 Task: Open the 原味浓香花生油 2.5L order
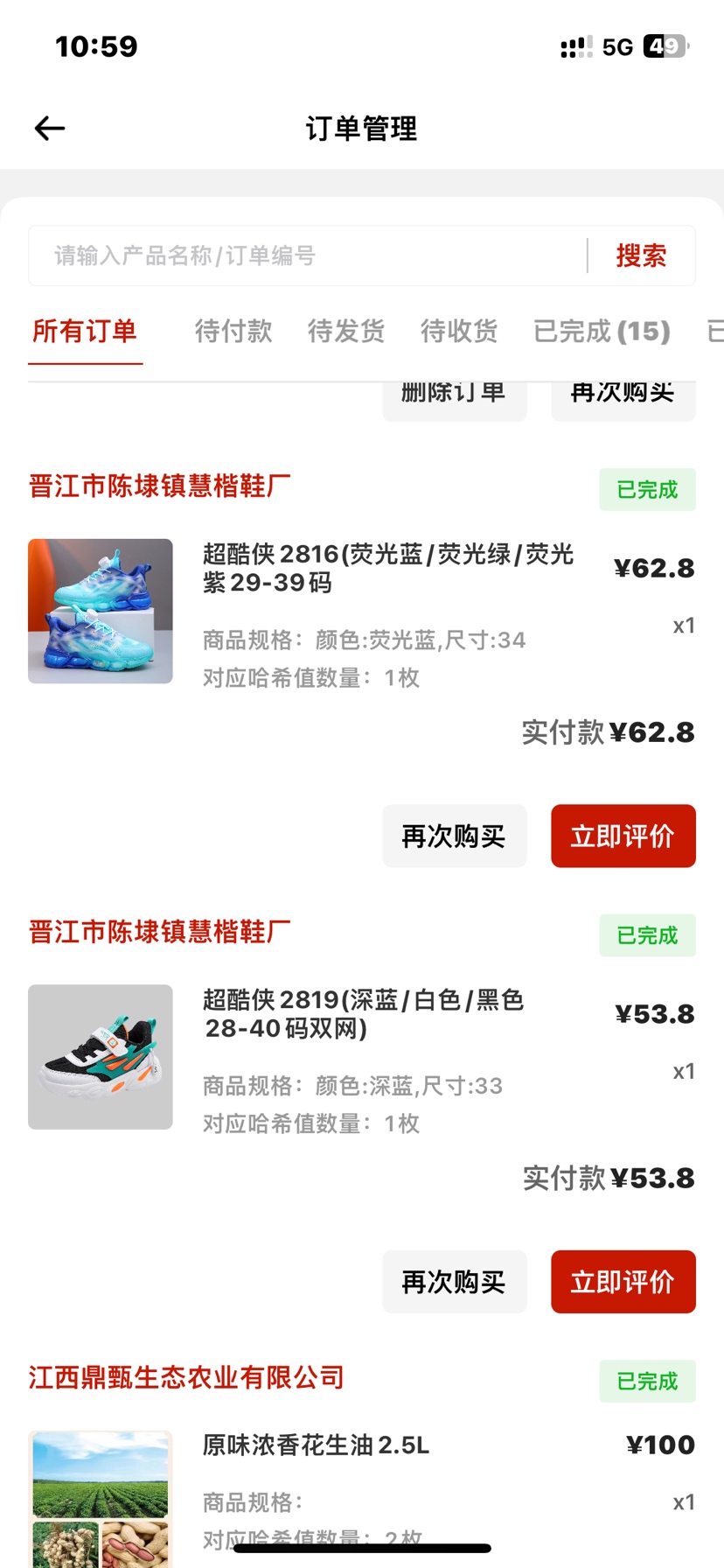(316, 1445)
